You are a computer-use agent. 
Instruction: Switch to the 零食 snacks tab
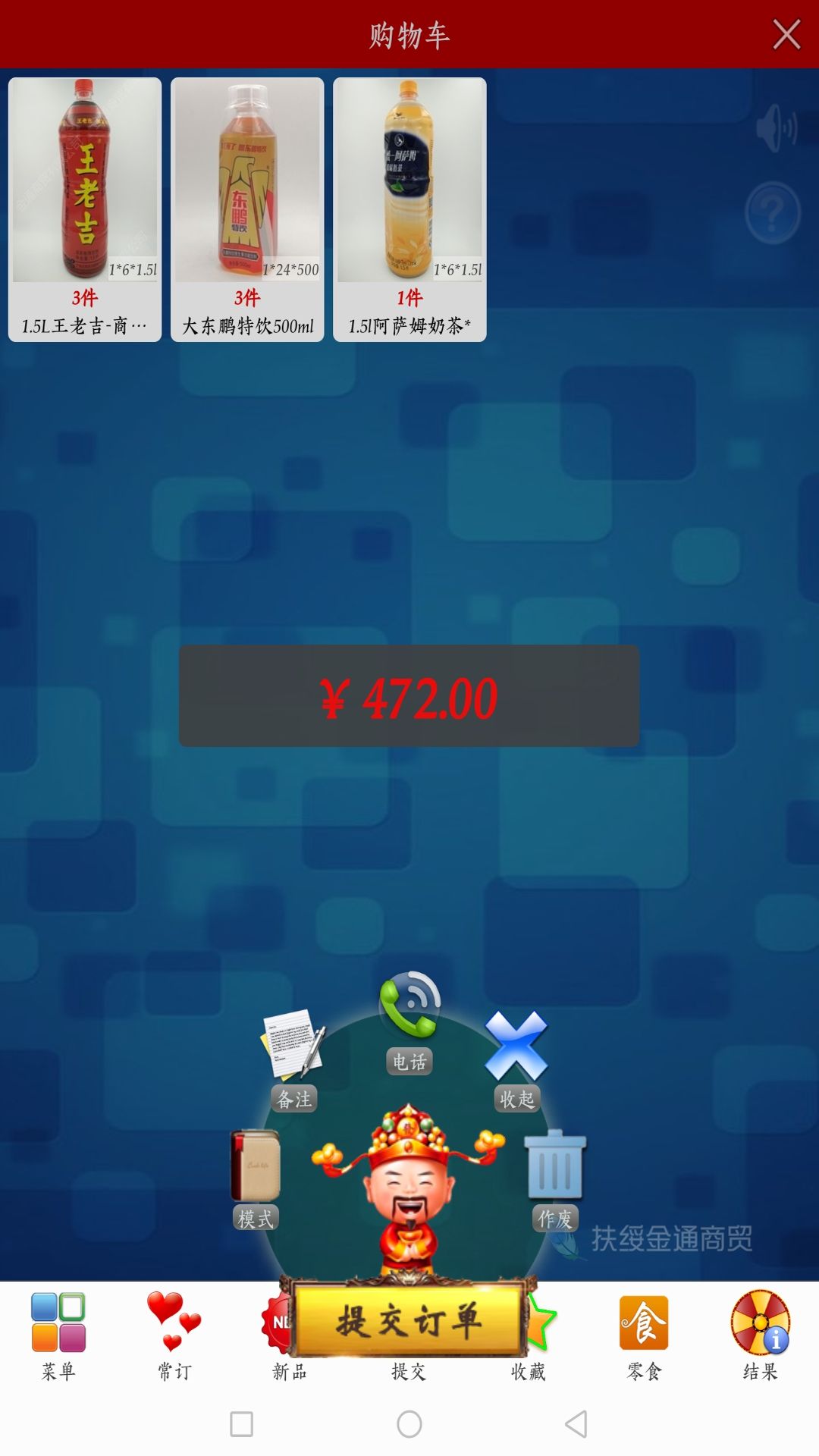pyautogui.click(x=644, y=1335)
